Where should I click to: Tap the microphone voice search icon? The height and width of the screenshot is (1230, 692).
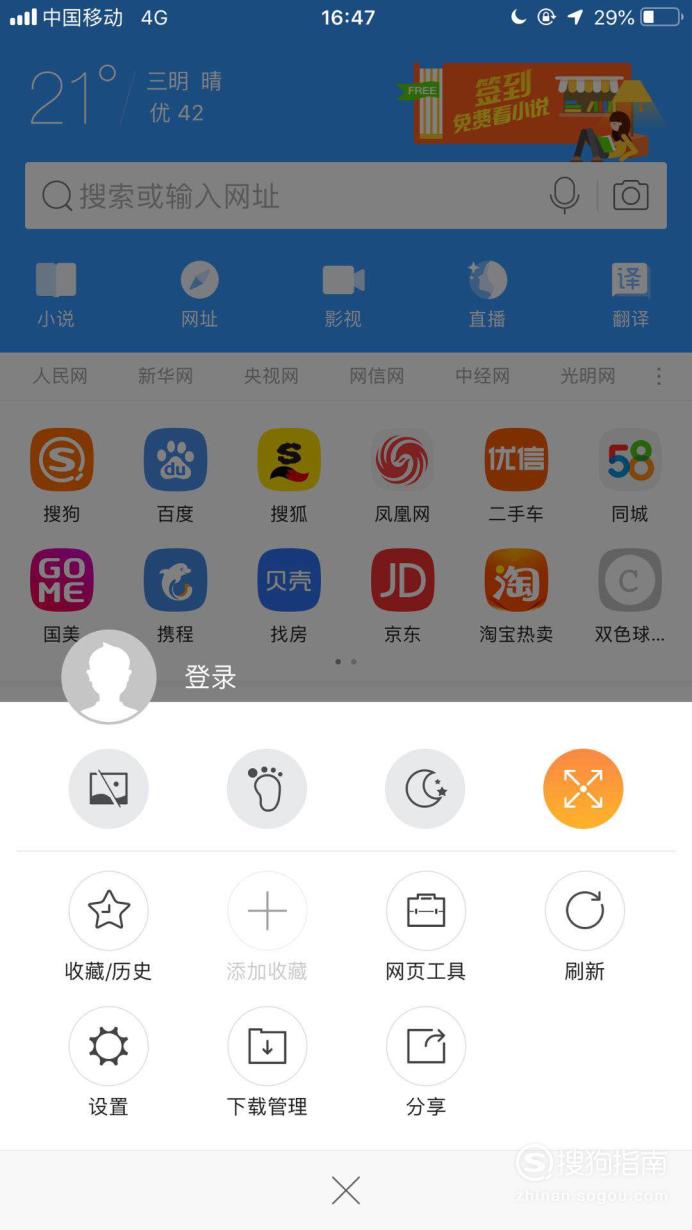tap(565, 196)
